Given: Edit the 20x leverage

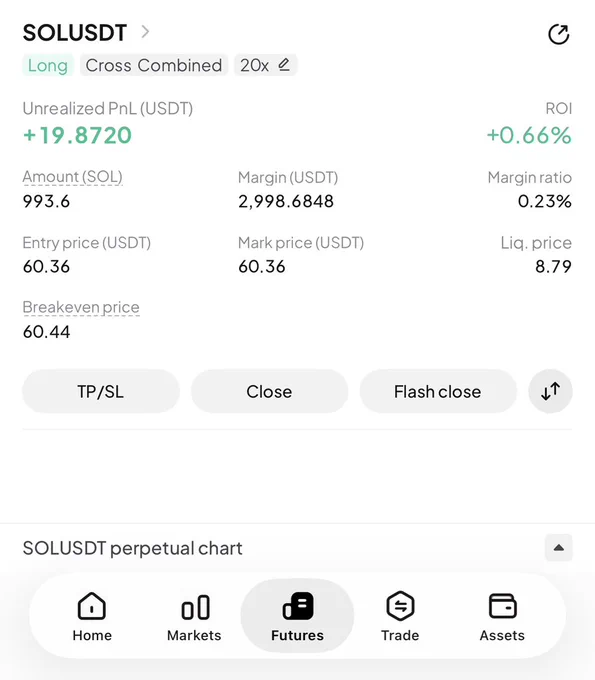Looking at the screenshot, I should (265, 65).
